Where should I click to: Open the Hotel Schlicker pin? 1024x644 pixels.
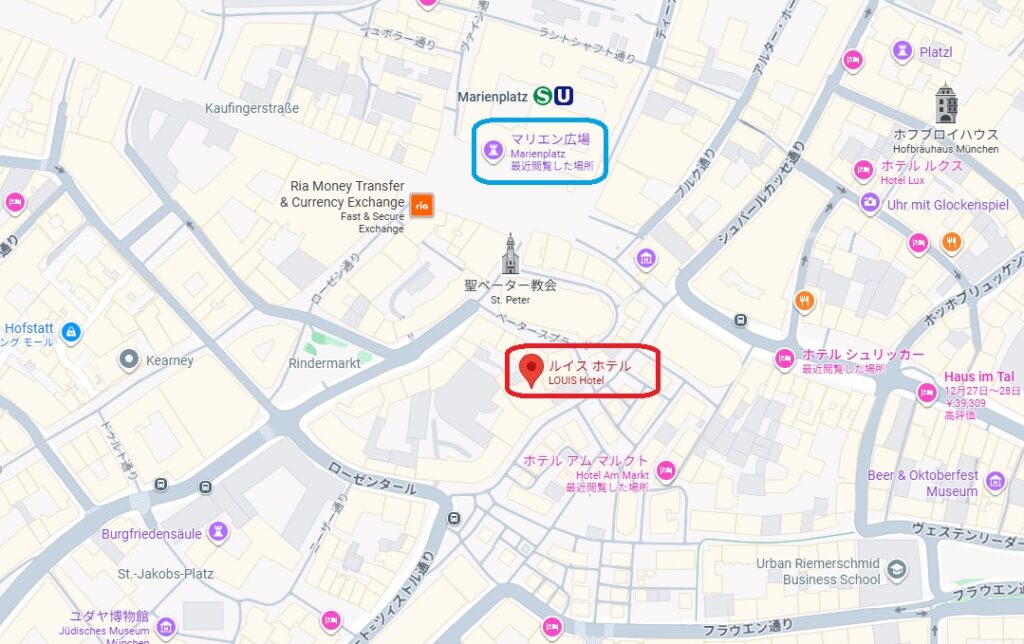point(786,358)
